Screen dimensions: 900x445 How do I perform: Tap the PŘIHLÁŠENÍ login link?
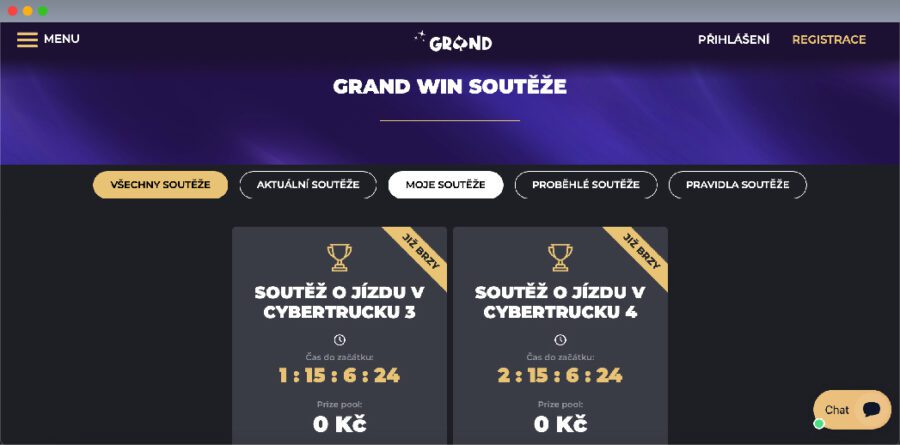coord(733,40)
